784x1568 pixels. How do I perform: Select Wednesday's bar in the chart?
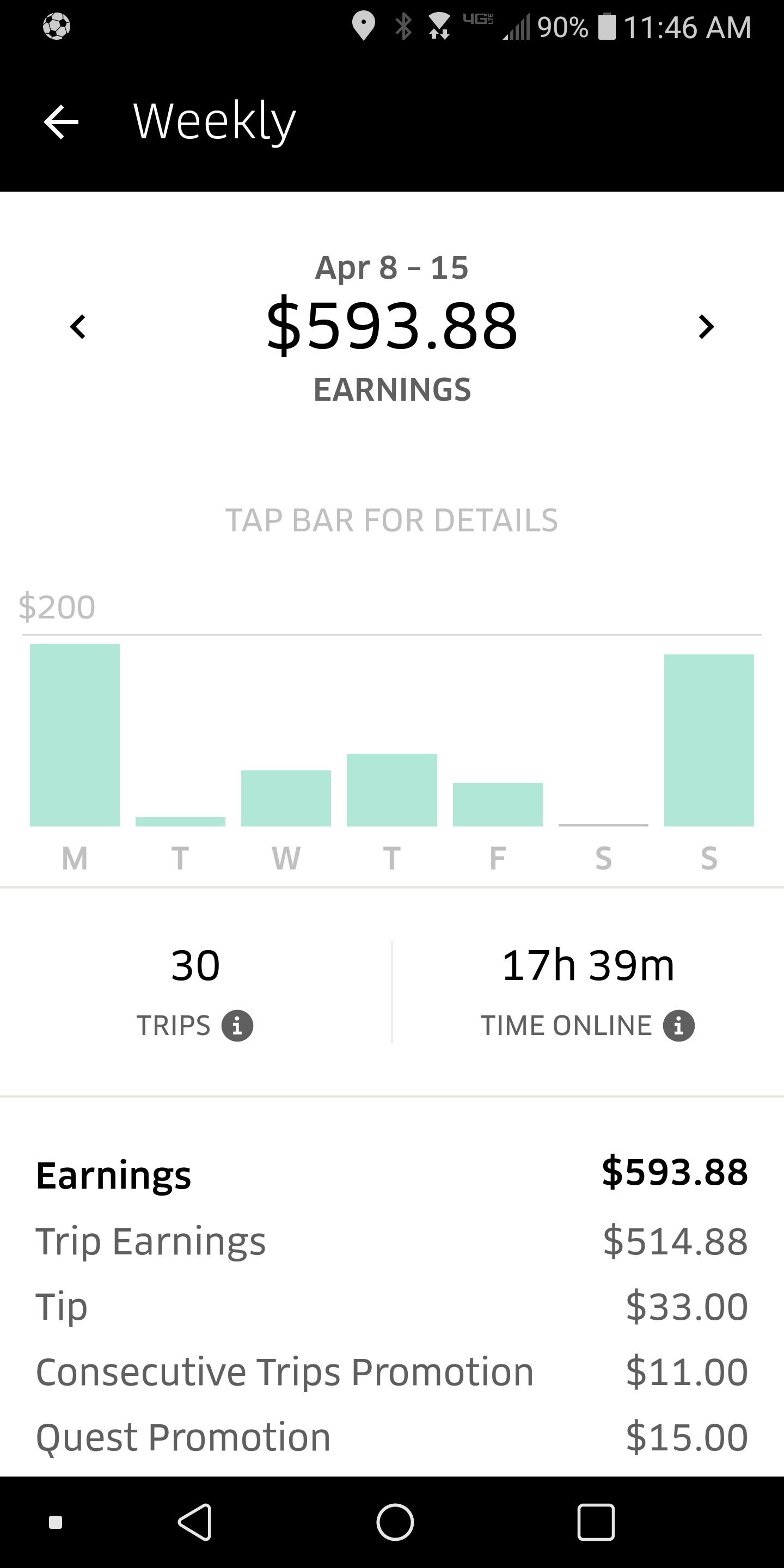(286, 798)
